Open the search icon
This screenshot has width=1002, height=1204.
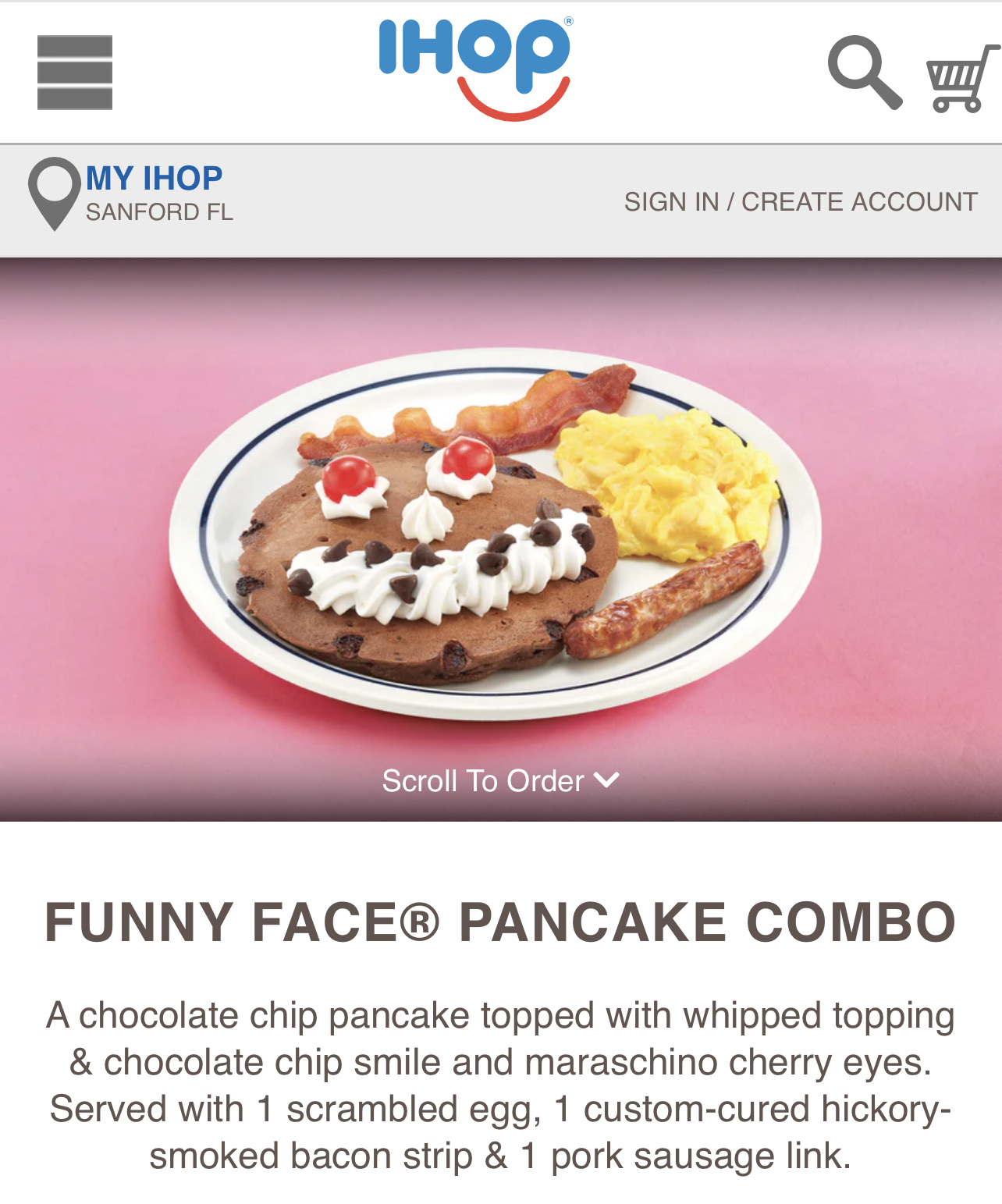tap(864, 72)
